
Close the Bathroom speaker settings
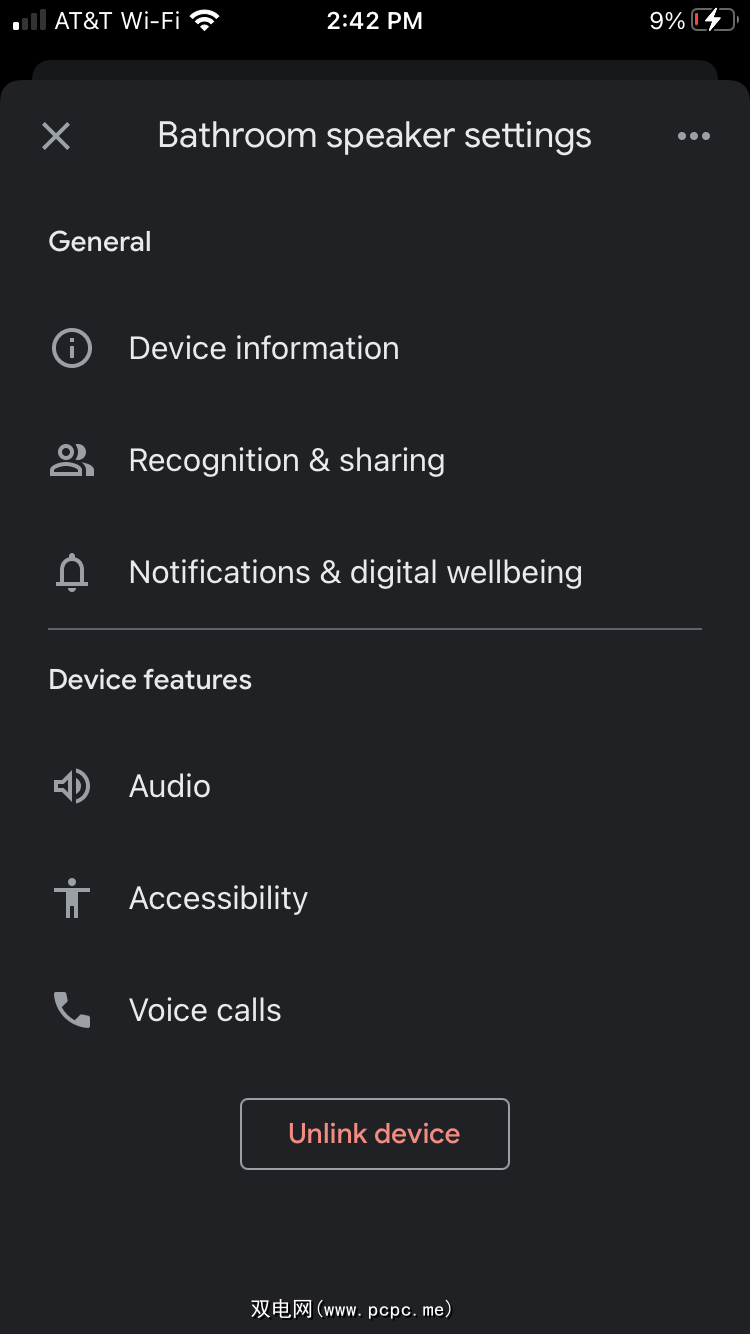56,136
